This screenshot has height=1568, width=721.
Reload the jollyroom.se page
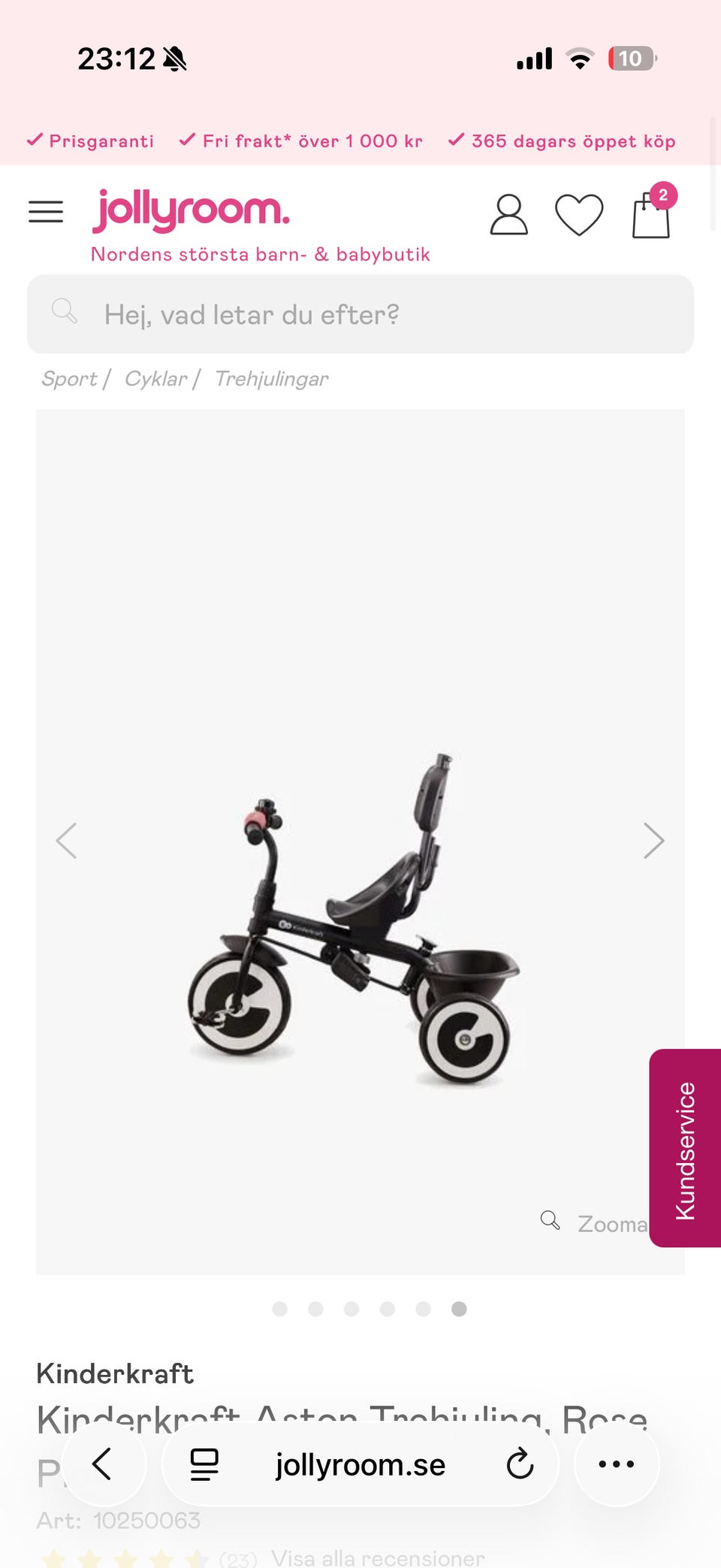[519, 1464]
